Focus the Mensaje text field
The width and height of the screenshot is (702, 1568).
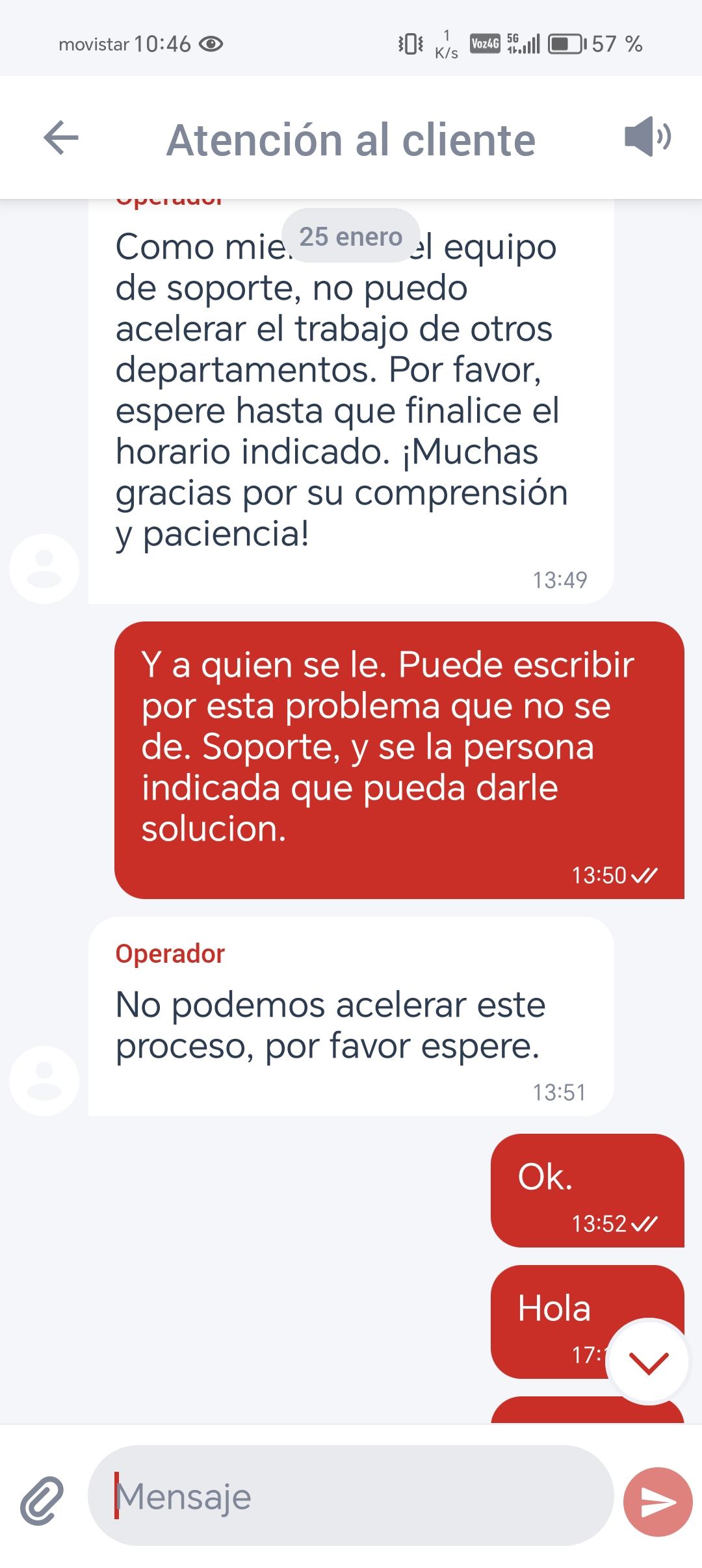tap(351, 1496)
